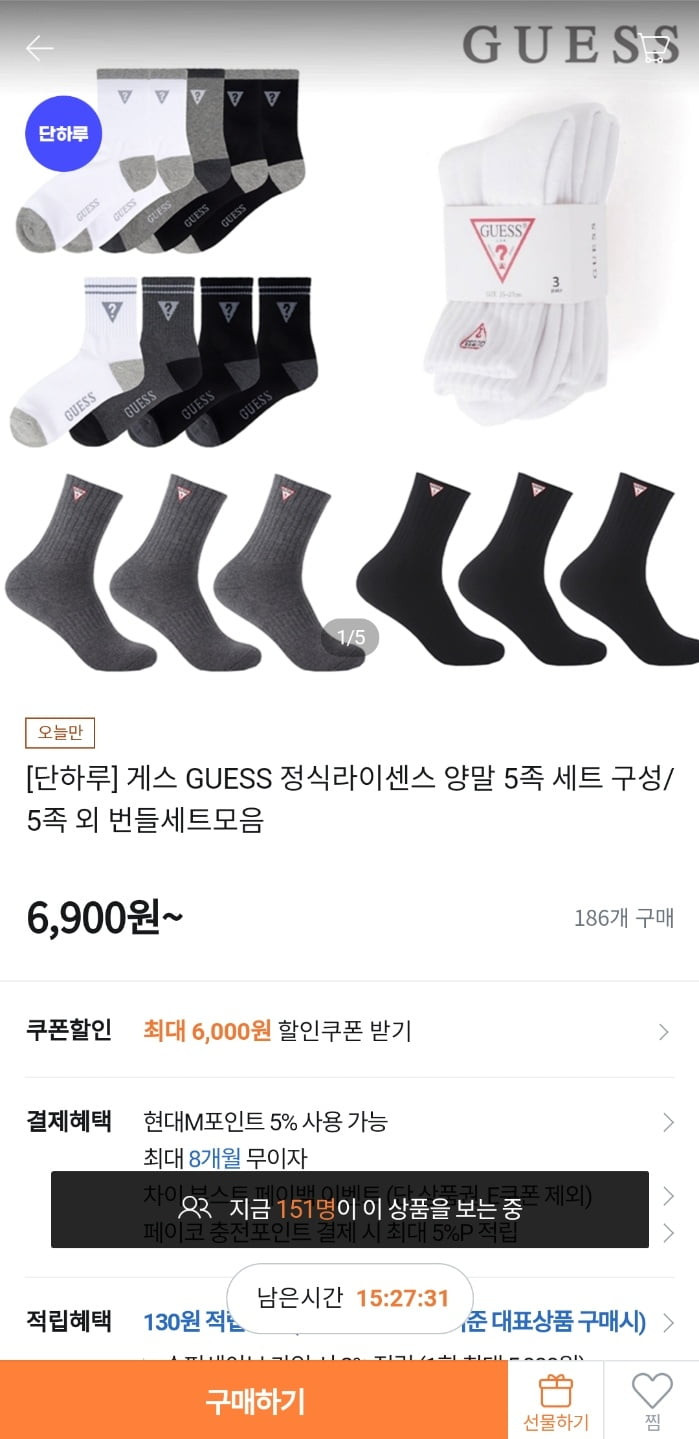Tap the 구매하기 purchase button
This screenshot has height=1439, width=699.
254,1400
